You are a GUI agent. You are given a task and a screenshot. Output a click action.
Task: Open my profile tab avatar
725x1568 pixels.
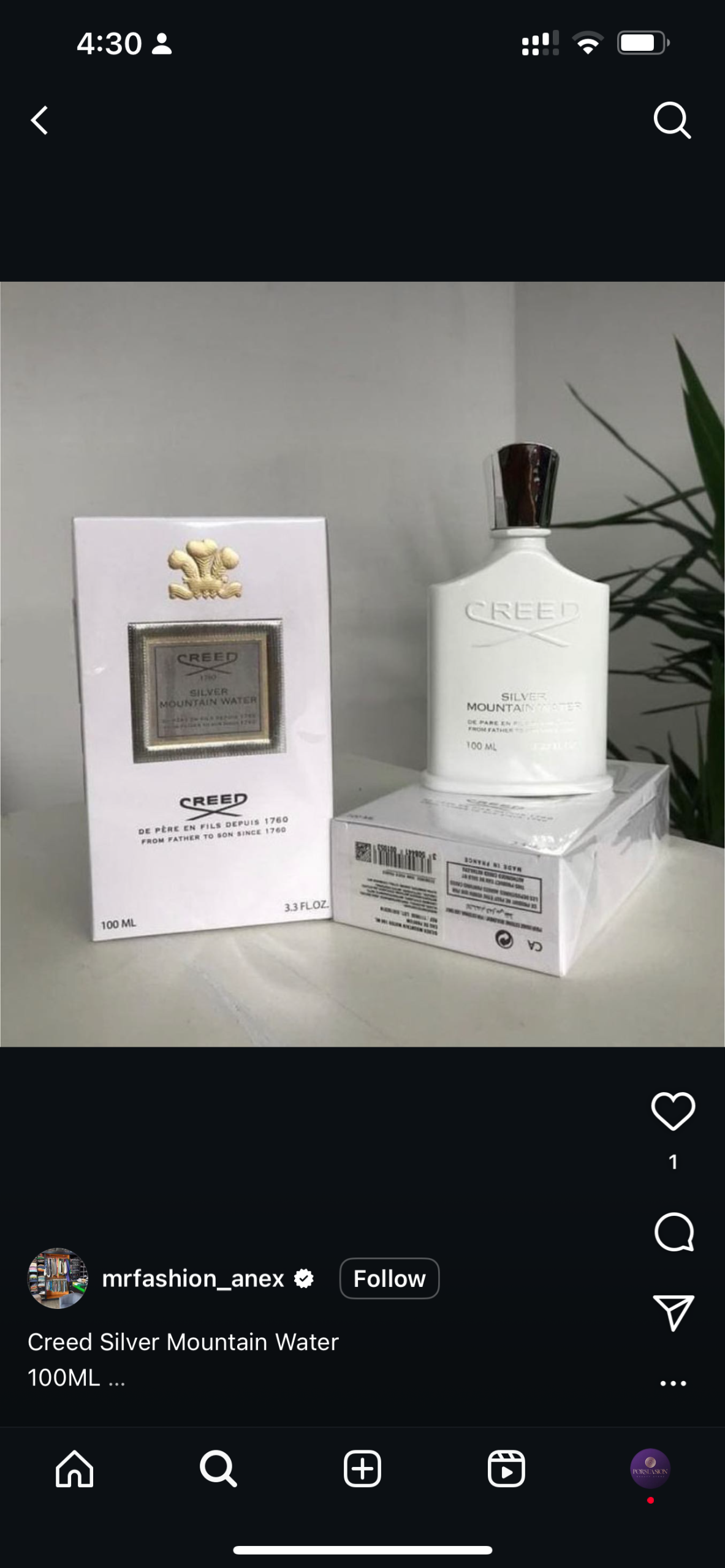tap(650, 1468)
